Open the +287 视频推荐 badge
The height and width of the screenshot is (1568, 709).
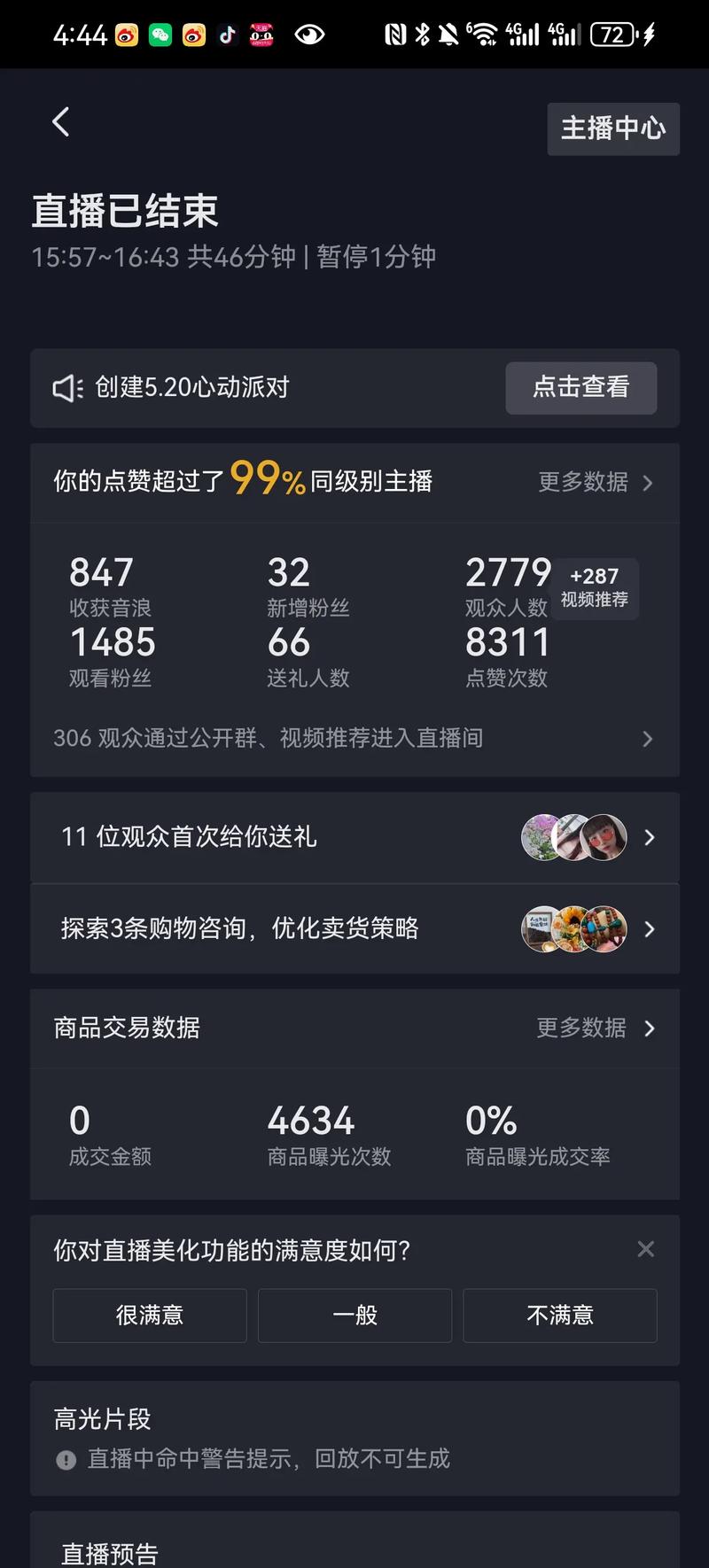point(594,587)
